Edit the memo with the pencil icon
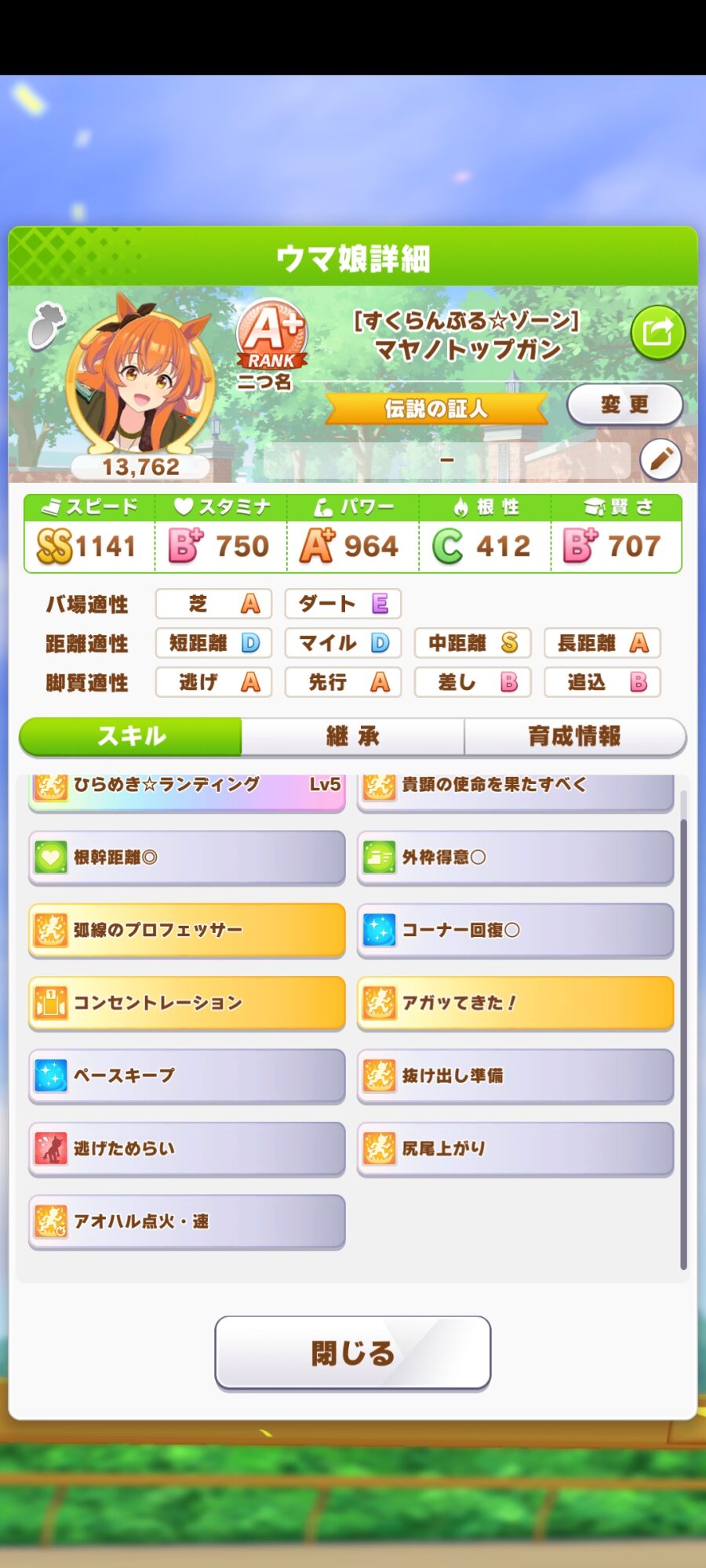Viewport: 706px width, 1568px height. (x=660, y=459)
